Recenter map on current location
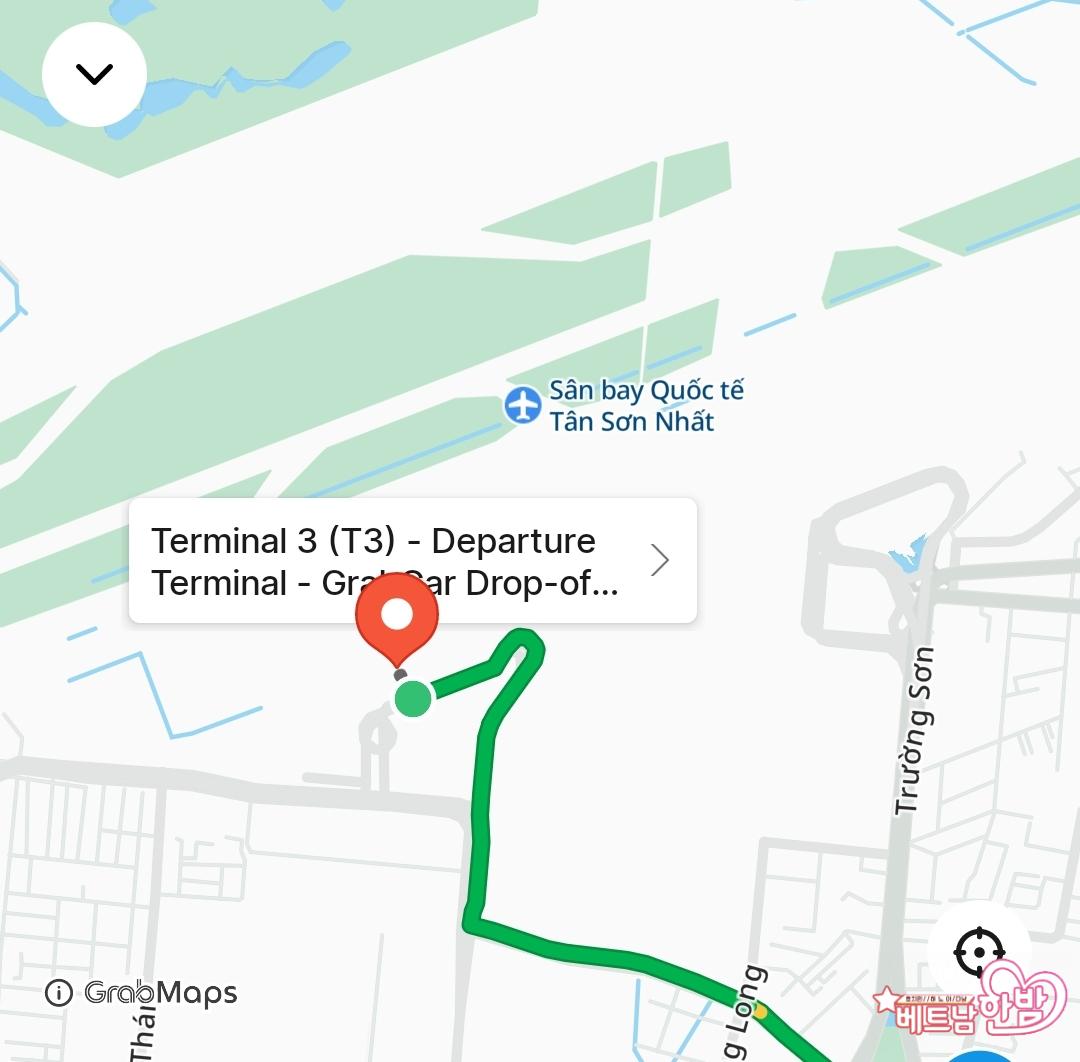 coord(978,951)
